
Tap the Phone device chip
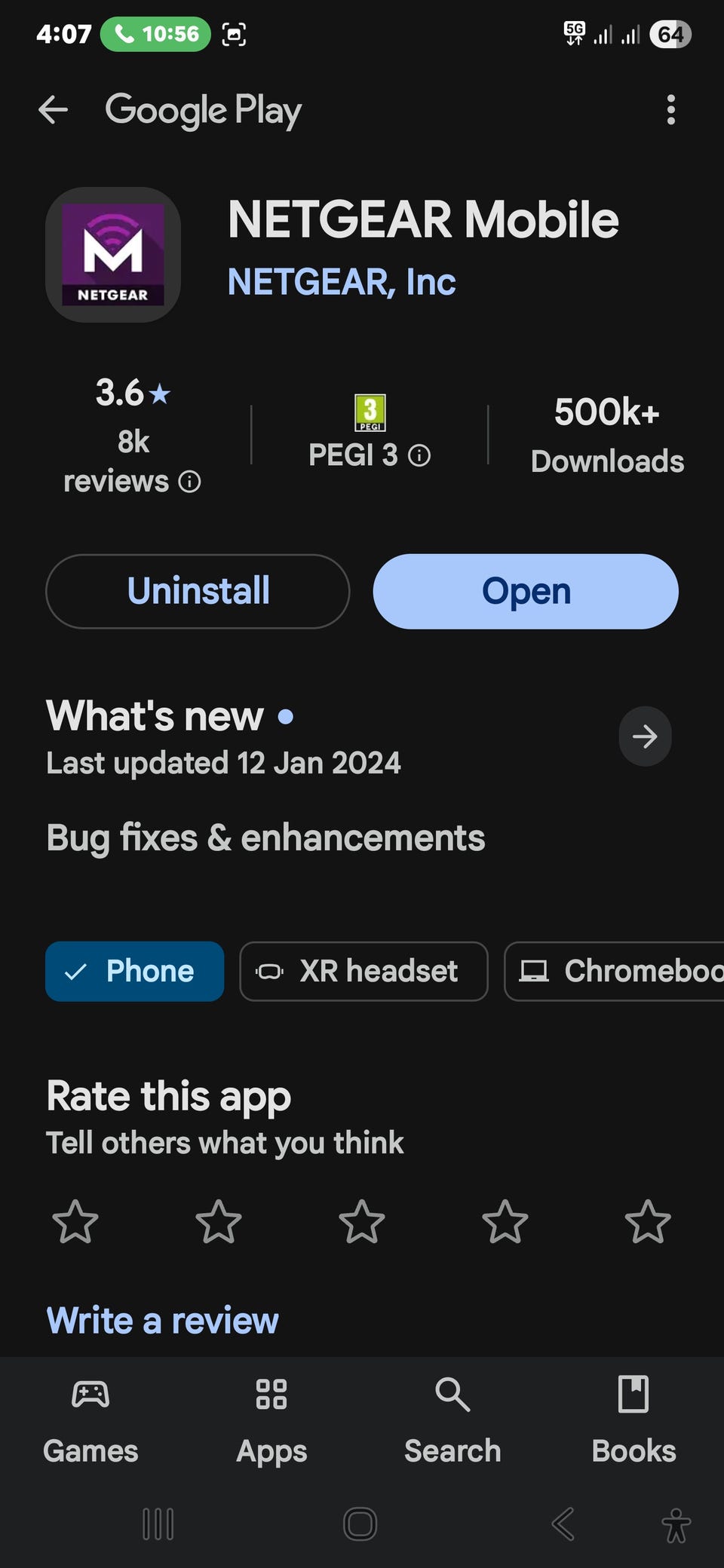(134, 971)
